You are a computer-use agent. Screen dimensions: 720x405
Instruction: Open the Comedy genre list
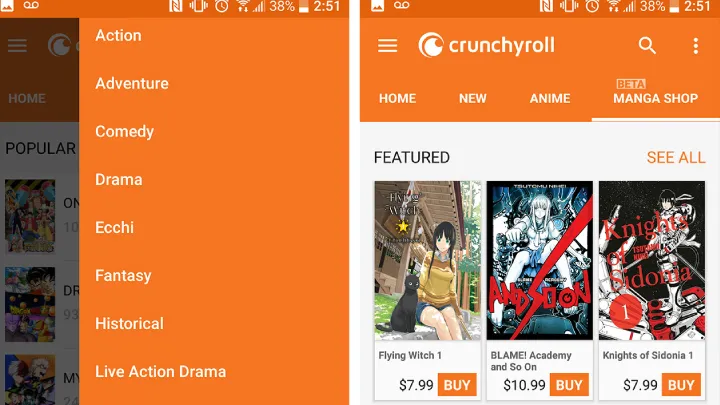[124, 132]
